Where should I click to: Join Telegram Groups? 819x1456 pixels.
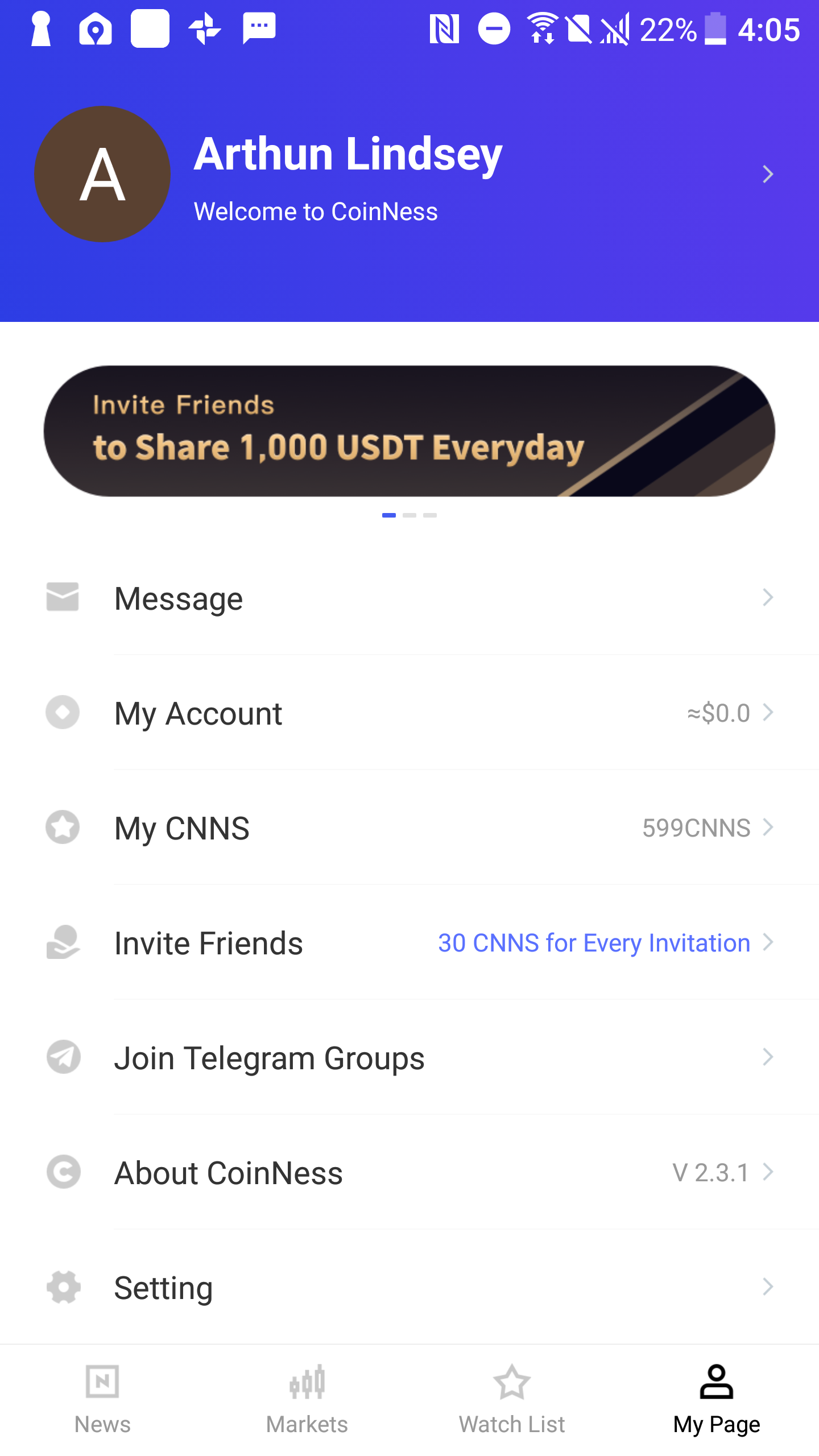click(409, 1058)
